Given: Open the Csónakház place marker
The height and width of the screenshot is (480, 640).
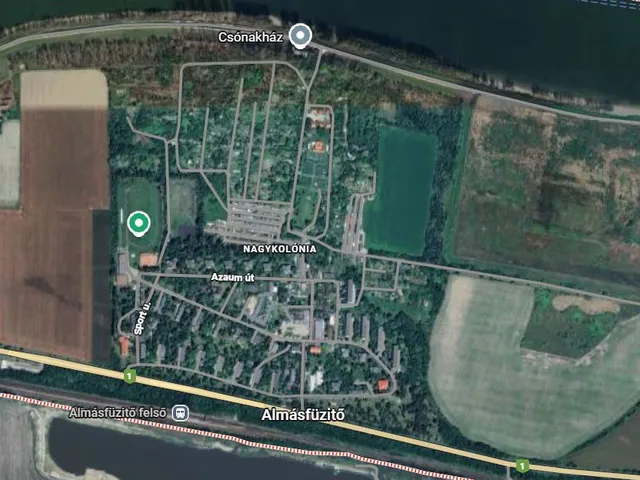Looking at the screenshot, I should 300,37.
